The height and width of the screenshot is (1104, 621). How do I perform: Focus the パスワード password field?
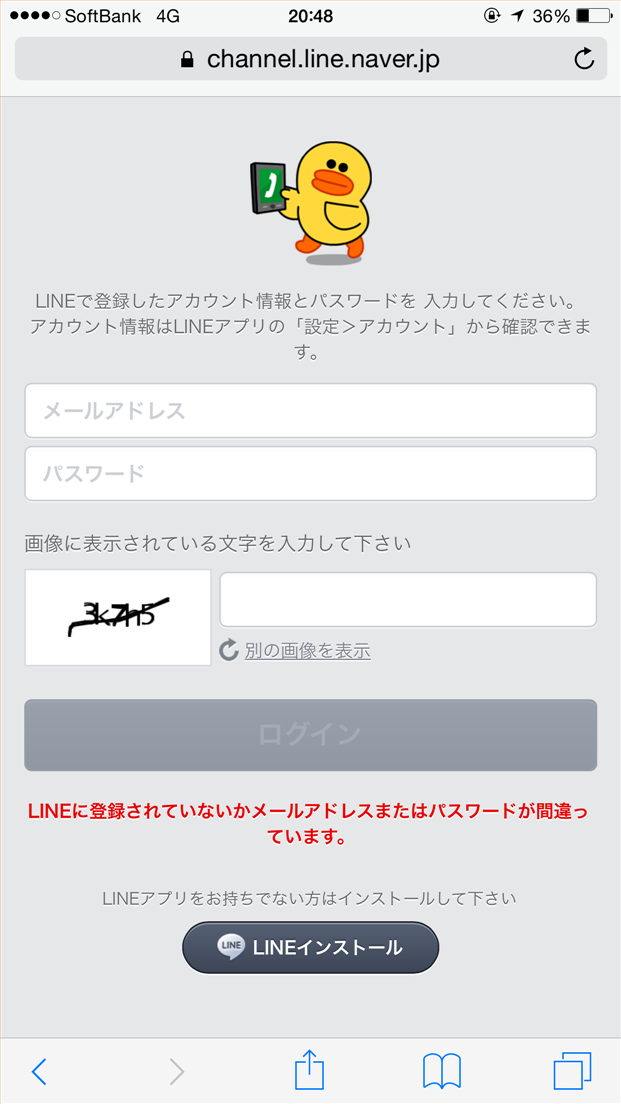point(310,473)
